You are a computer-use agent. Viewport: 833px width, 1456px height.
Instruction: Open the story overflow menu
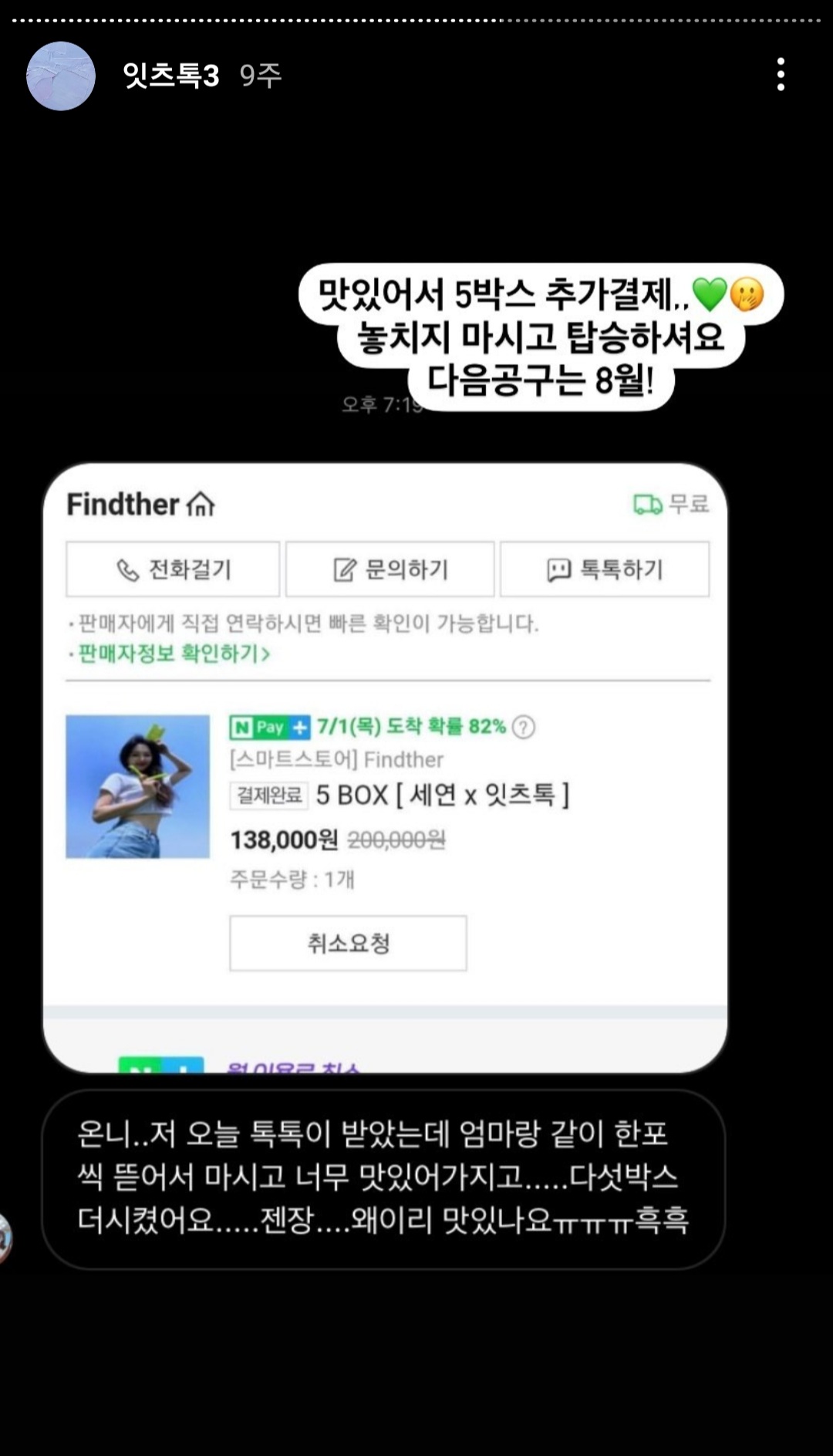point(781,75)
